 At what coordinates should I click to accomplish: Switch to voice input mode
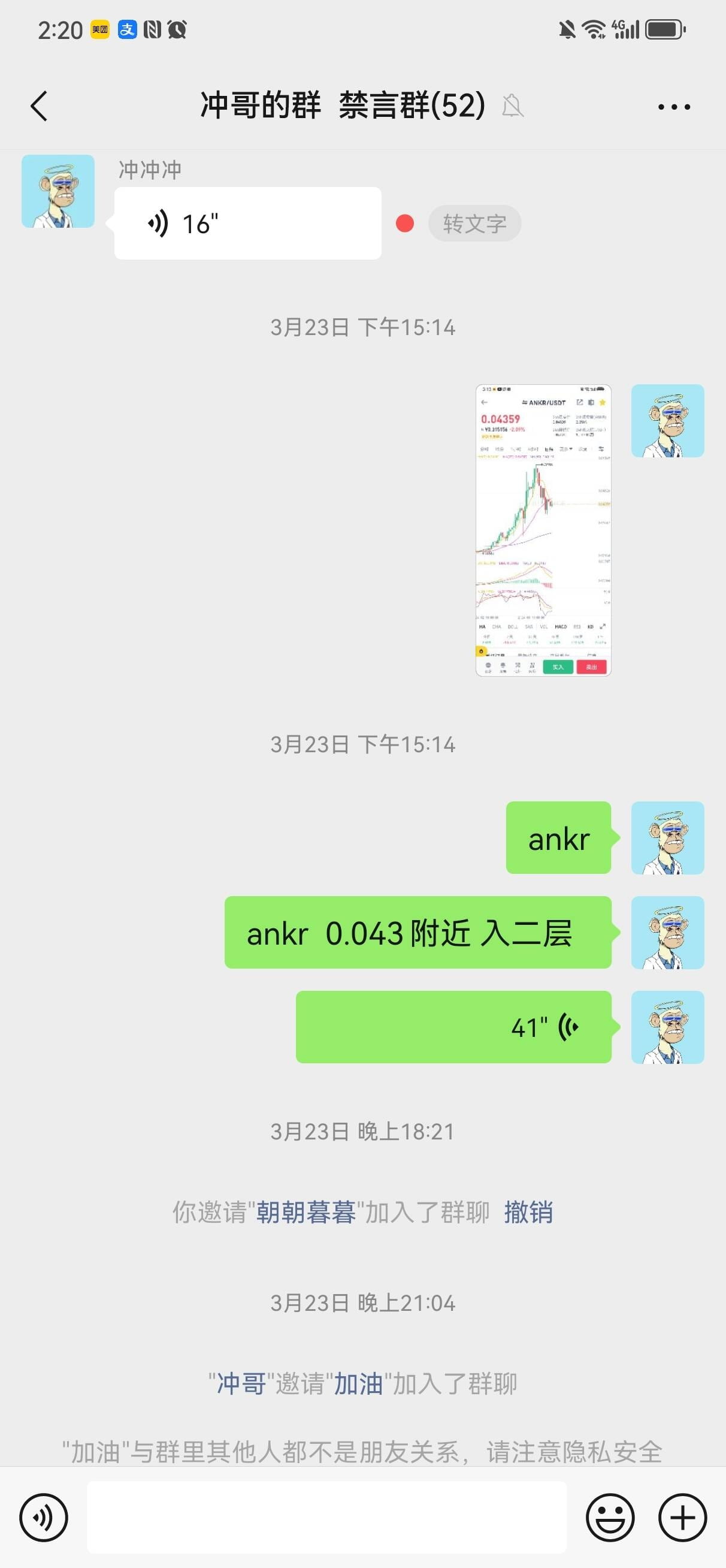[43, 1517]
